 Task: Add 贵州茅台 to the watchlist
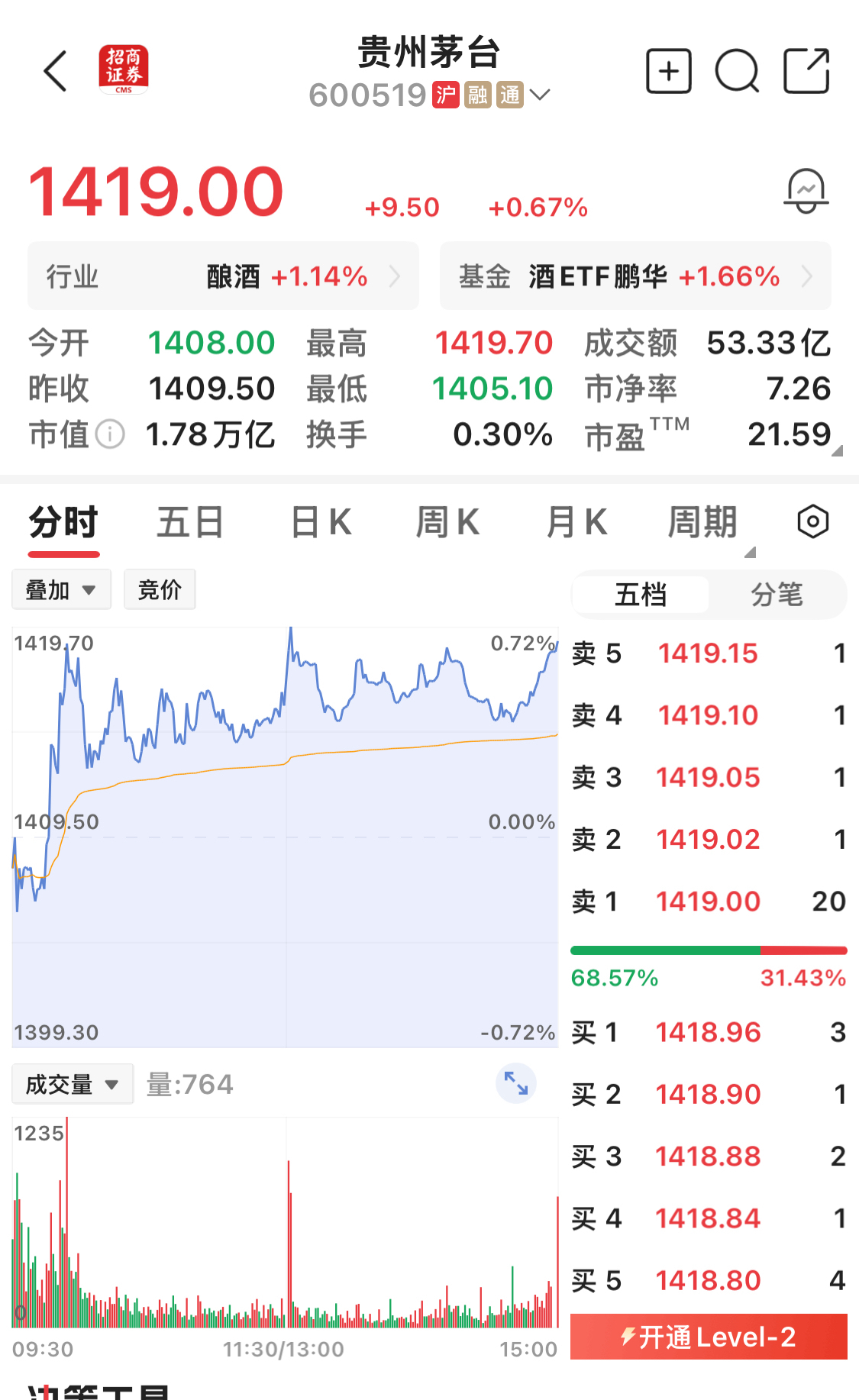668,72
